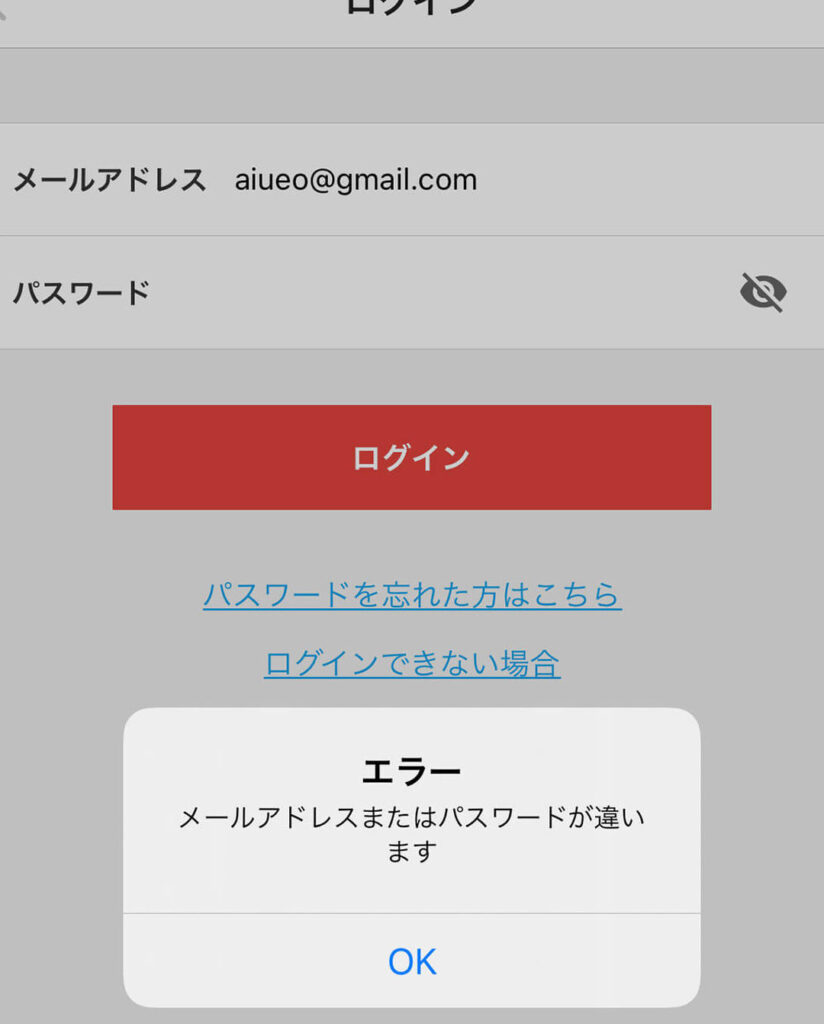Open the ログインできない場合 link

point(412,663)
